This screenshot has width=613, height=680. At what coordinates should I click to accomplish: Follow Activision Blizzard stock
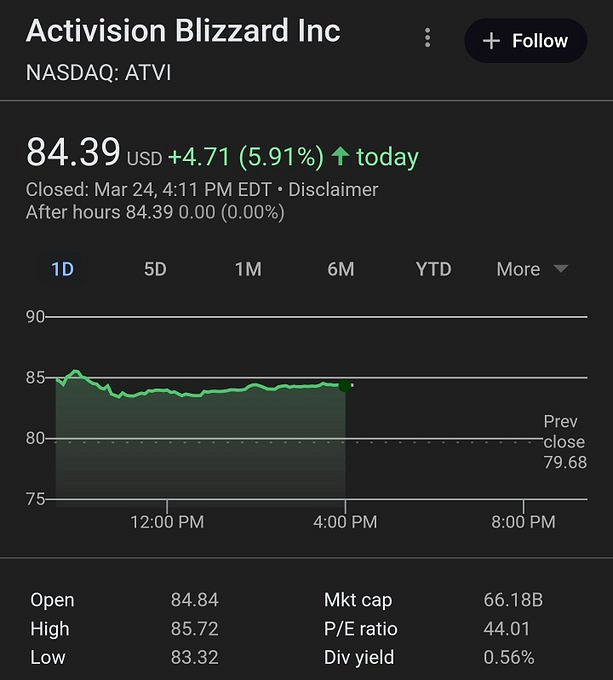(525, 41)
